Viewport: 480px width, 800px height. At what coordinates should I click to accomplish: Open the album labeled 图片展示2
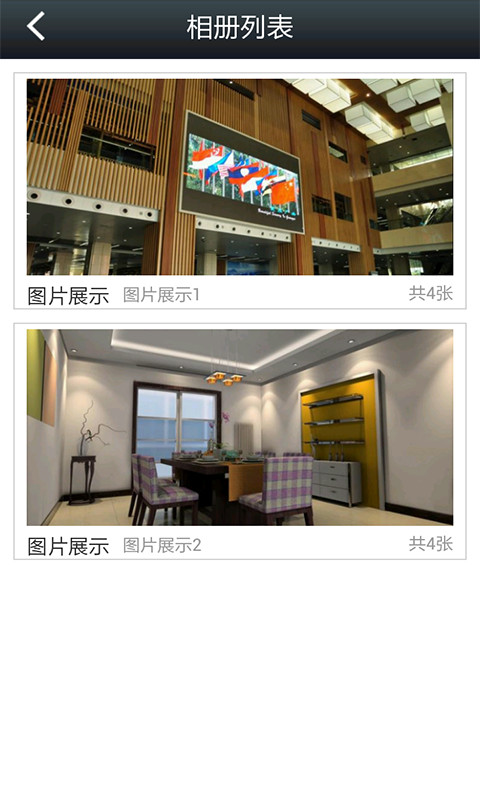click(240, 441)
